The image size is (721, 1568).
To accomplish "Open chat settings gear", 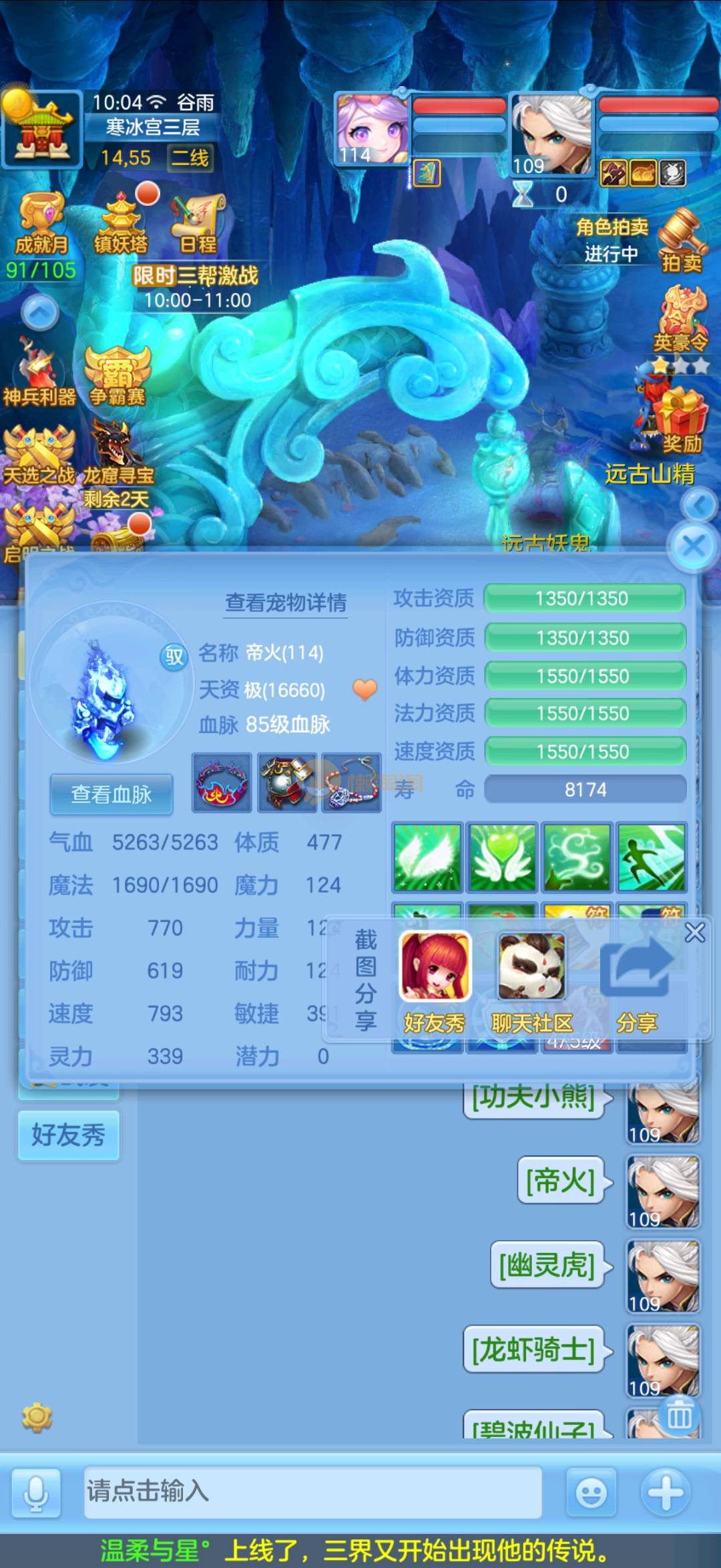I will coord(37,1417).
